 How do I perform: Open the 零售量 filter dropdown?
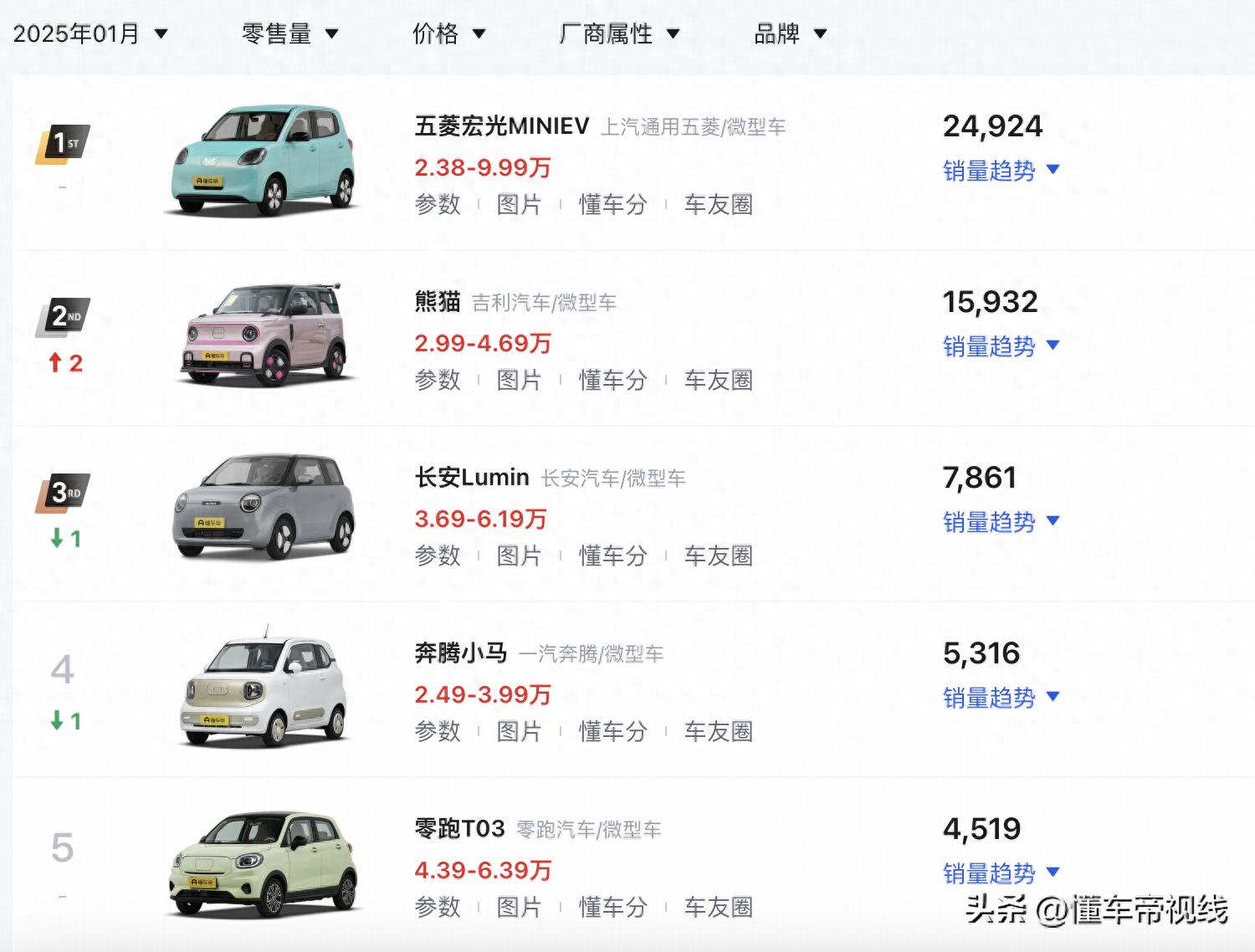point(289,33)
